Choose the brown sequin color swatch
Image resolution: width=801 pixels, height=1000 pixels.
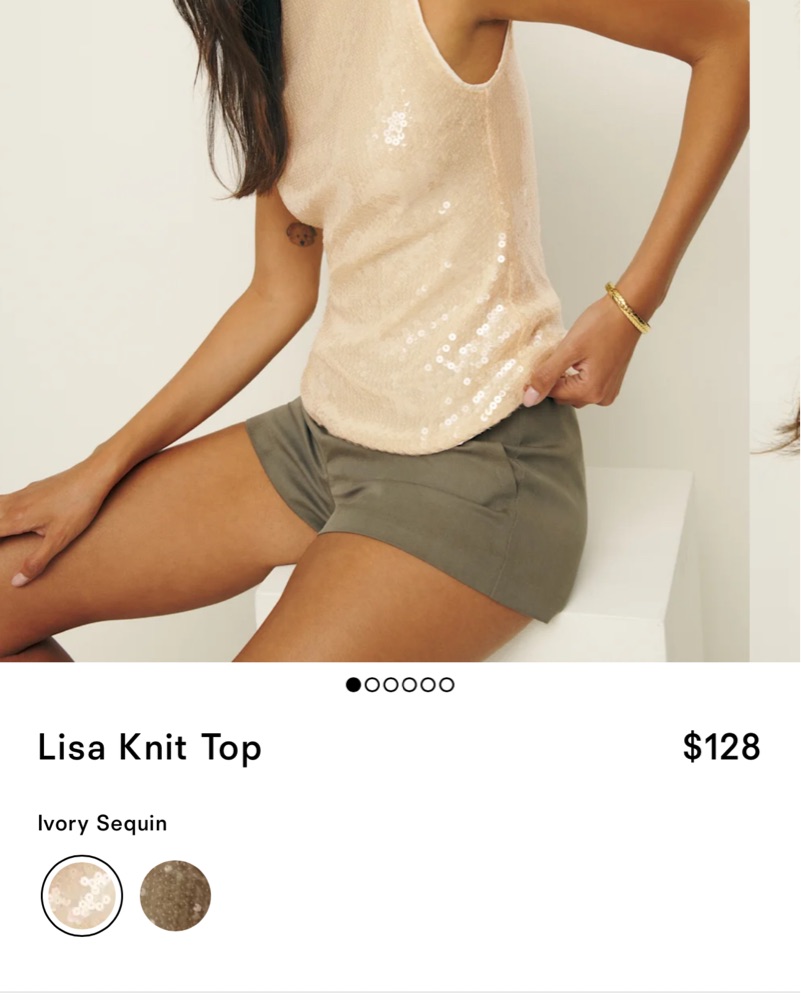(x=175, y=895)
